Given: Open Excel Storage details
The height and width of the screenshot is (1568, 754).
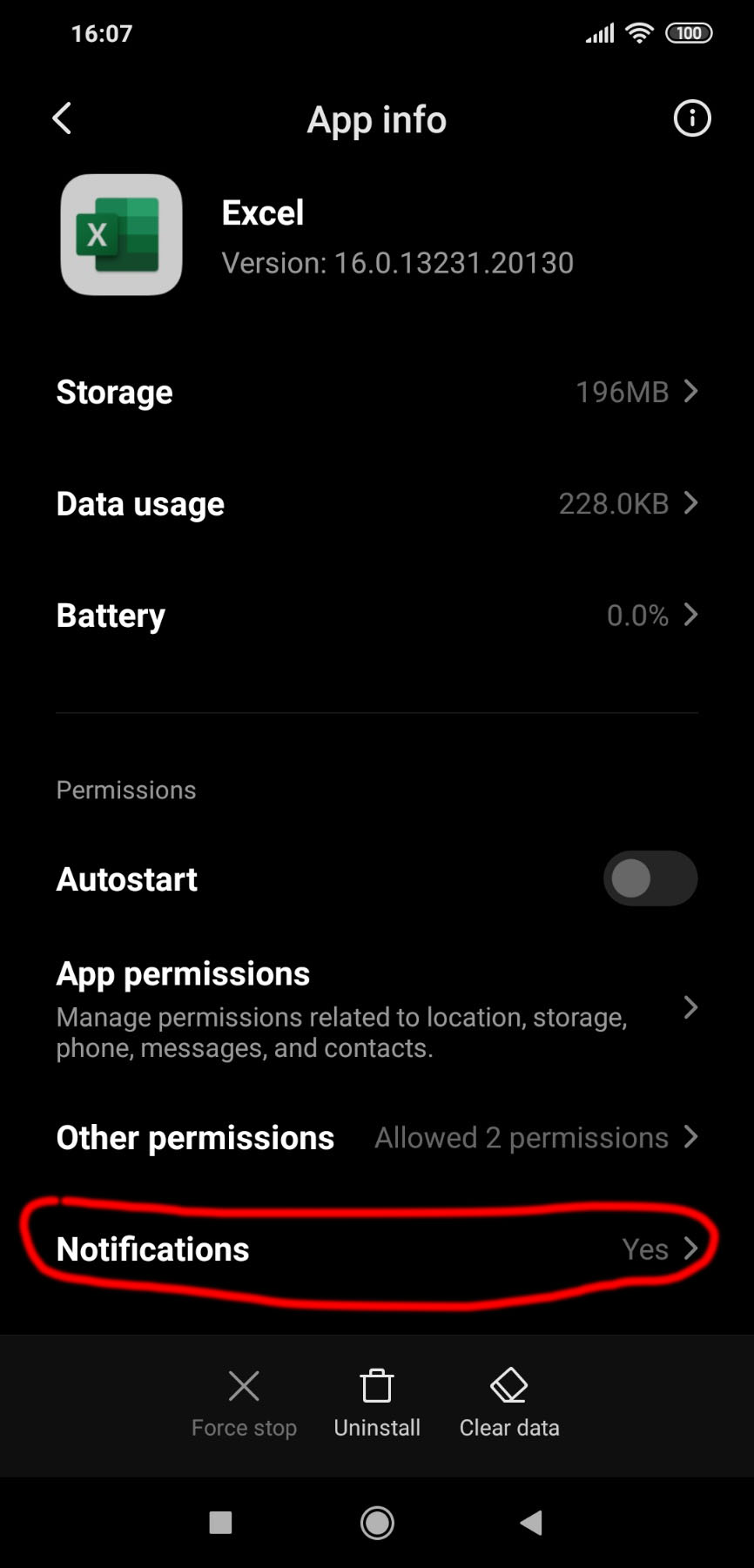Looking at the screenshot, I should click(377, 392).
